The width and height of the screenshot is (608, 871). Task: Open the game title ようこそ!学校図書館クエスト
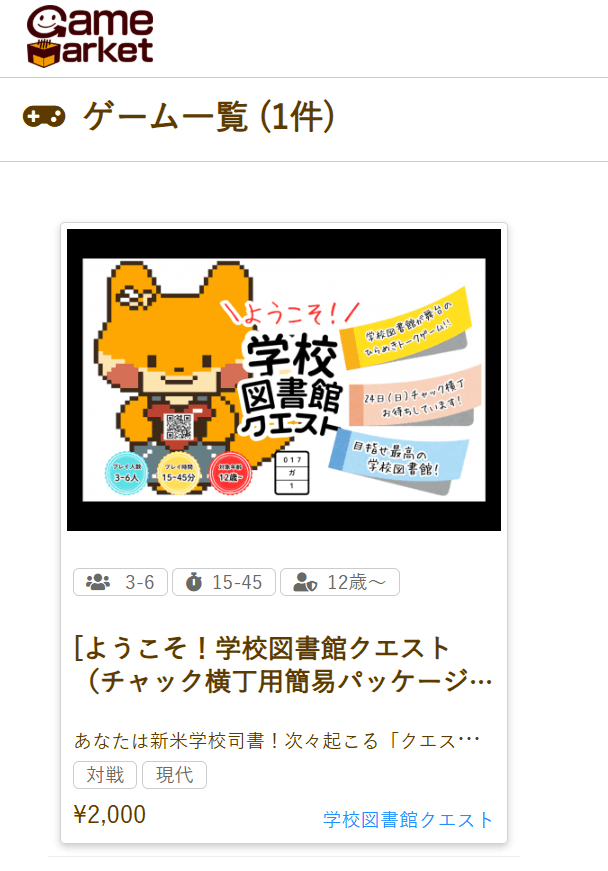tap(283, 664)
